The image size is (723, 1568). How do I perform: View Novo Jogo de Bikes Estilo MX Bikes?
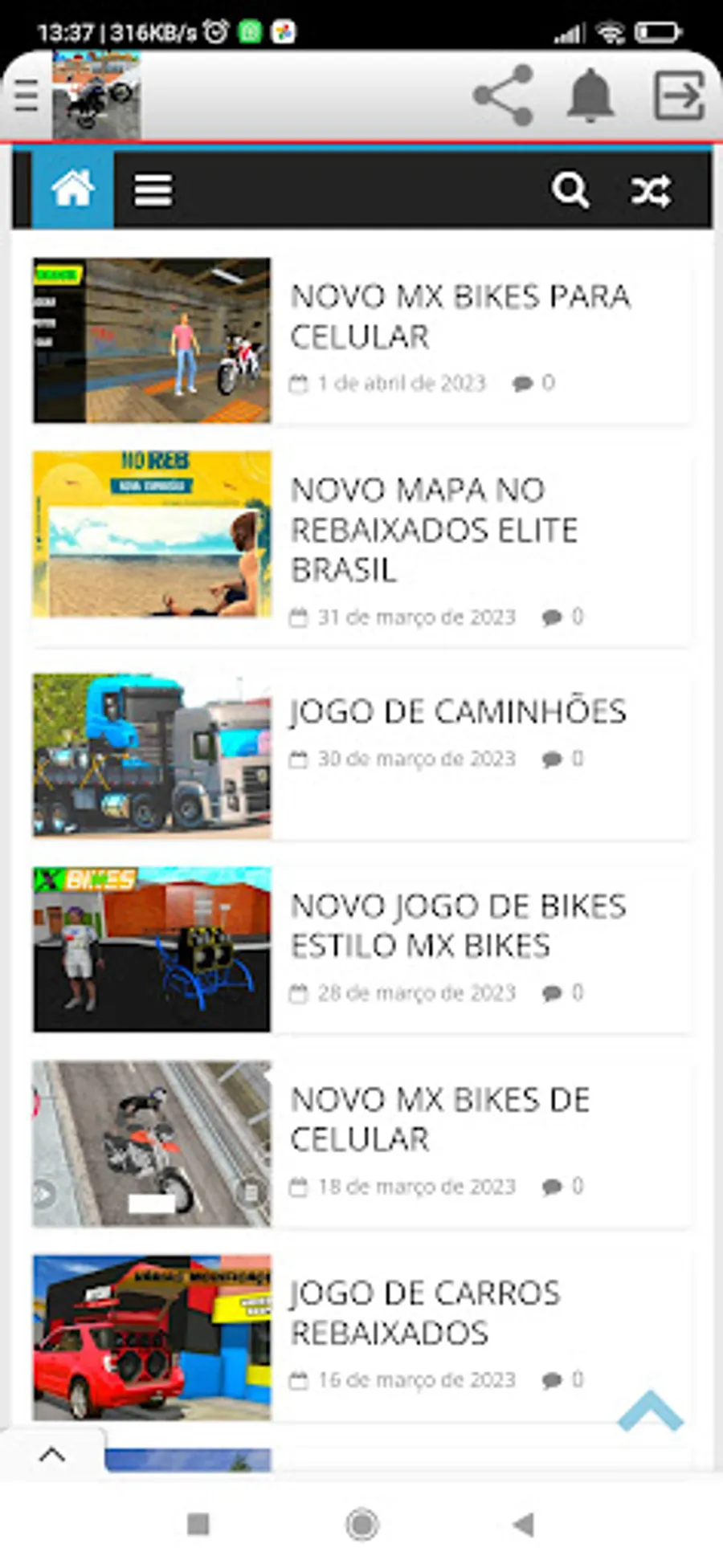[457, 925]
